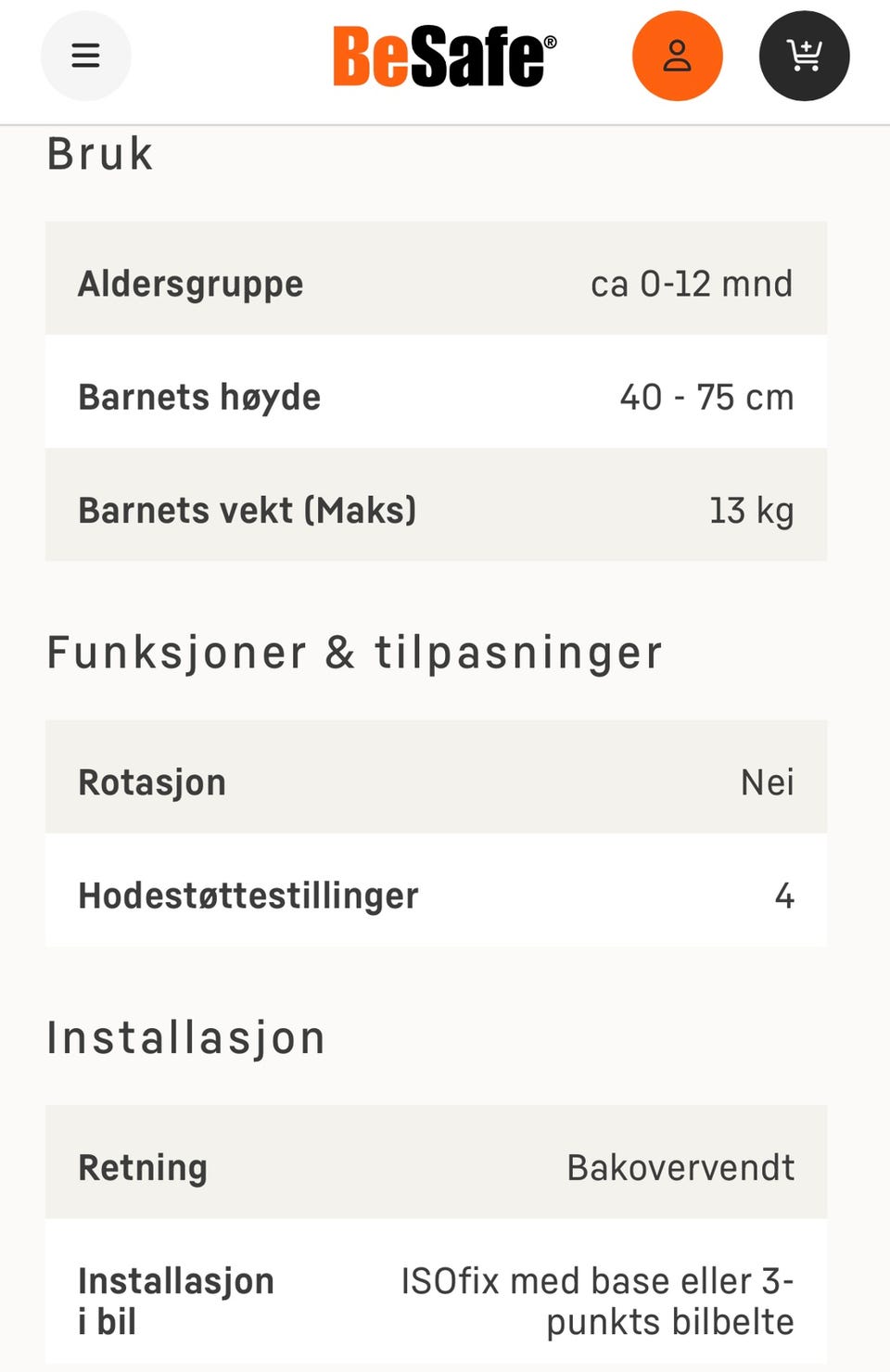Open the hamburger navigation menu
This screenshot has width=890, height=1372.
point(85,55)
